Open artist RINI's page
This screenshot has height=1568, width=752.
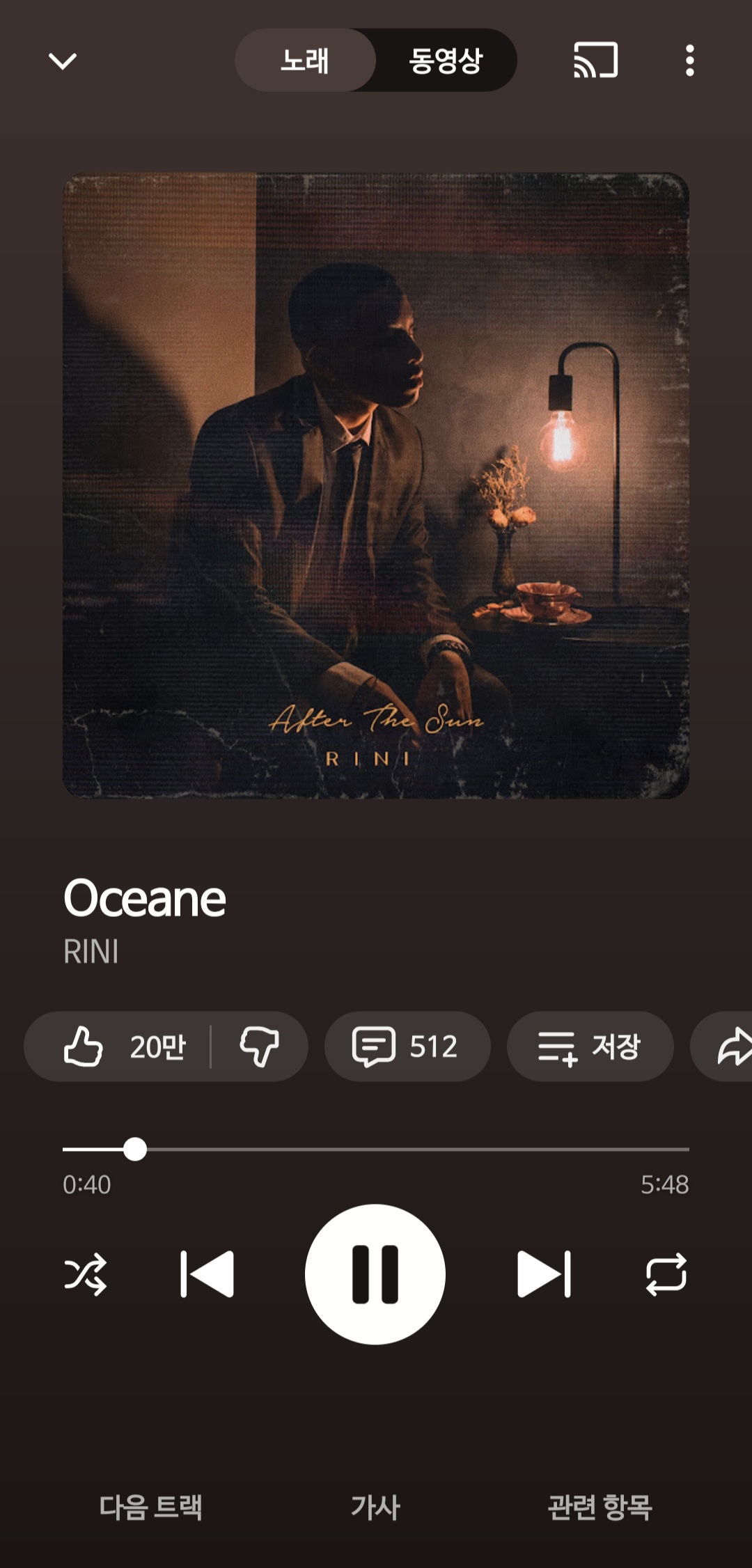pos(91,951)
